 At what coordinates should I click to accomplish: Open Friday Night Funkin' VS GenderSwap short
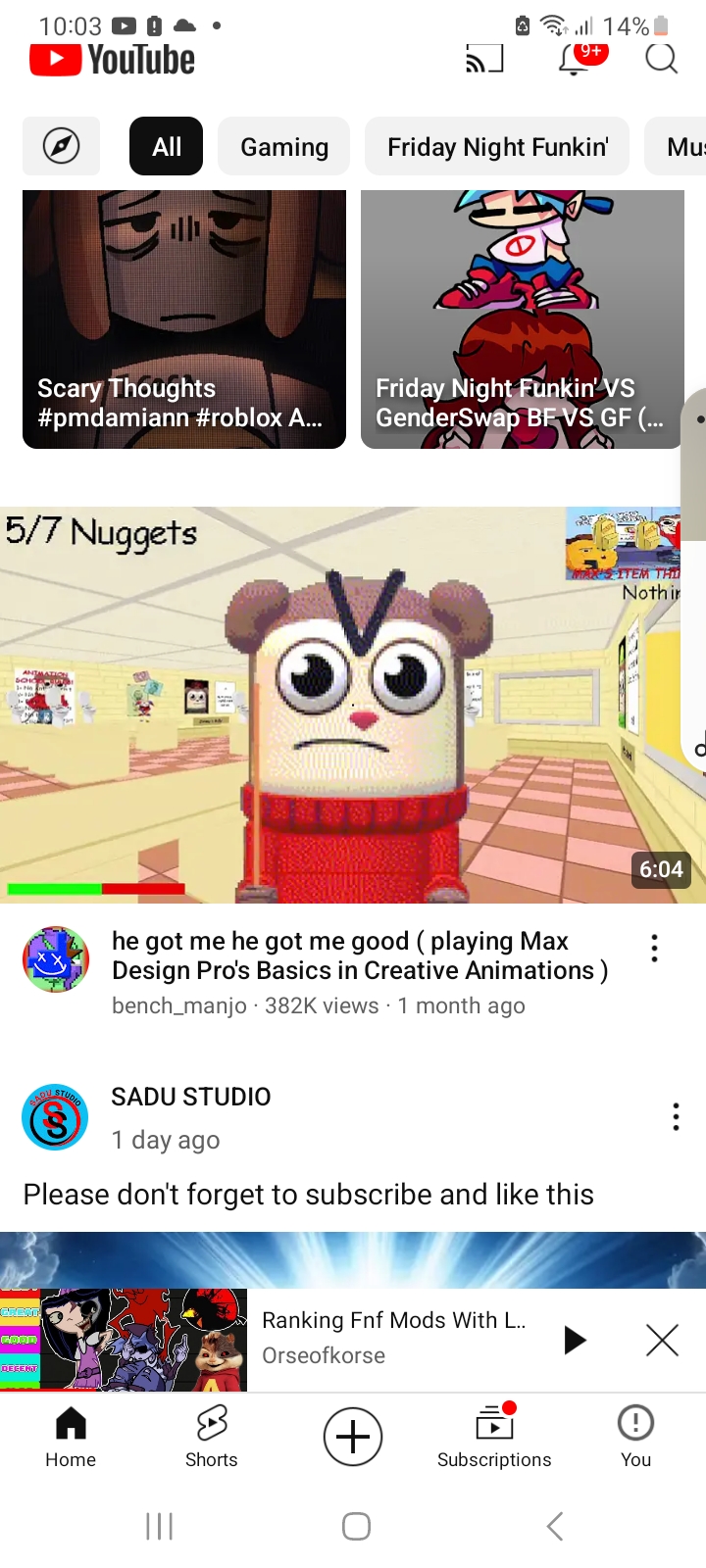click(x=522, y=319)
